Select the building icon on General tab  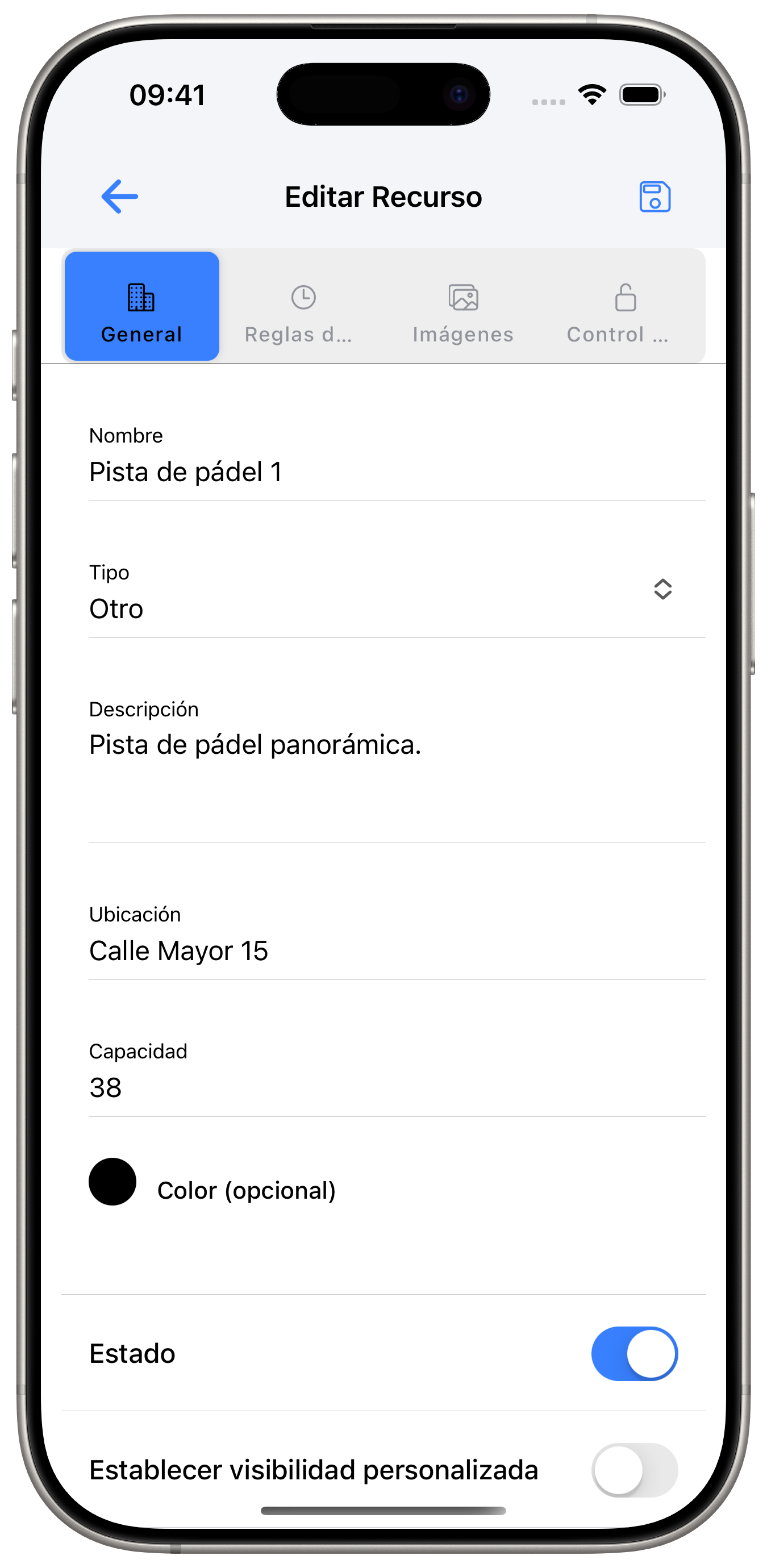coord(141,298)
